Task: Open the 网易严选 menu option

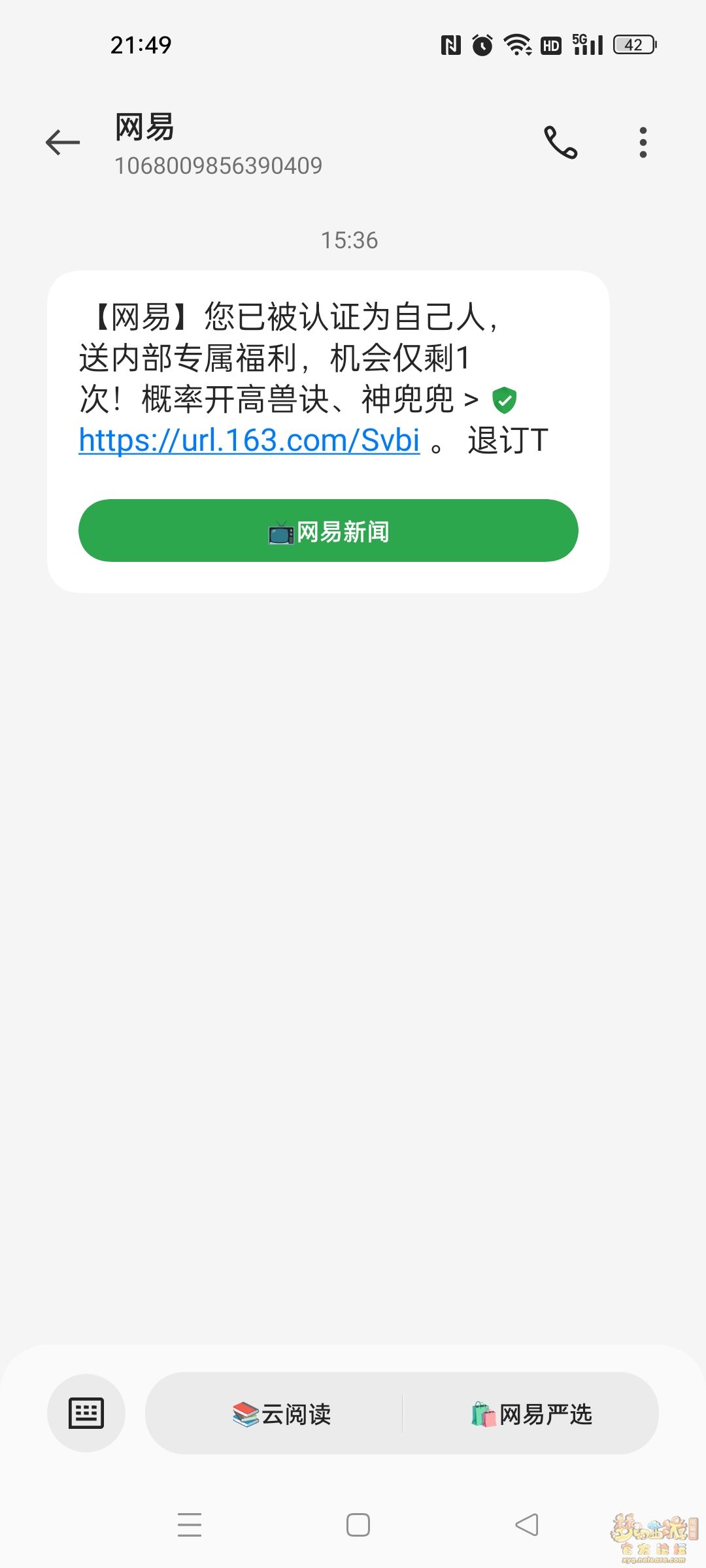Action: click(x=531, y=1414)
